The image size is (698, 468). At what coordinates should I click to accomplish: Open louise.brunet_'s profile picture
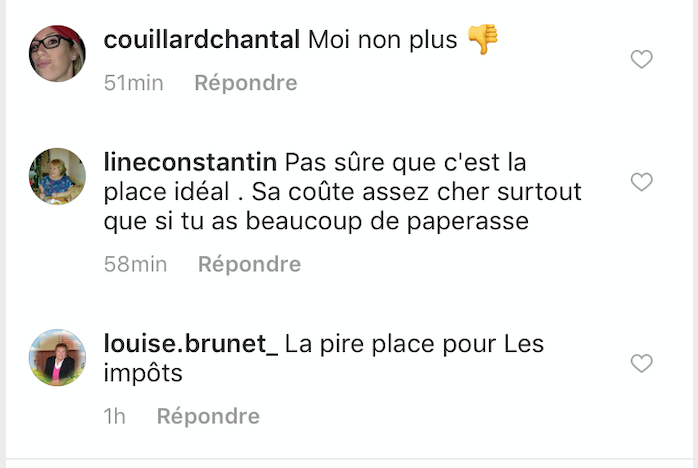coord(57,357)
